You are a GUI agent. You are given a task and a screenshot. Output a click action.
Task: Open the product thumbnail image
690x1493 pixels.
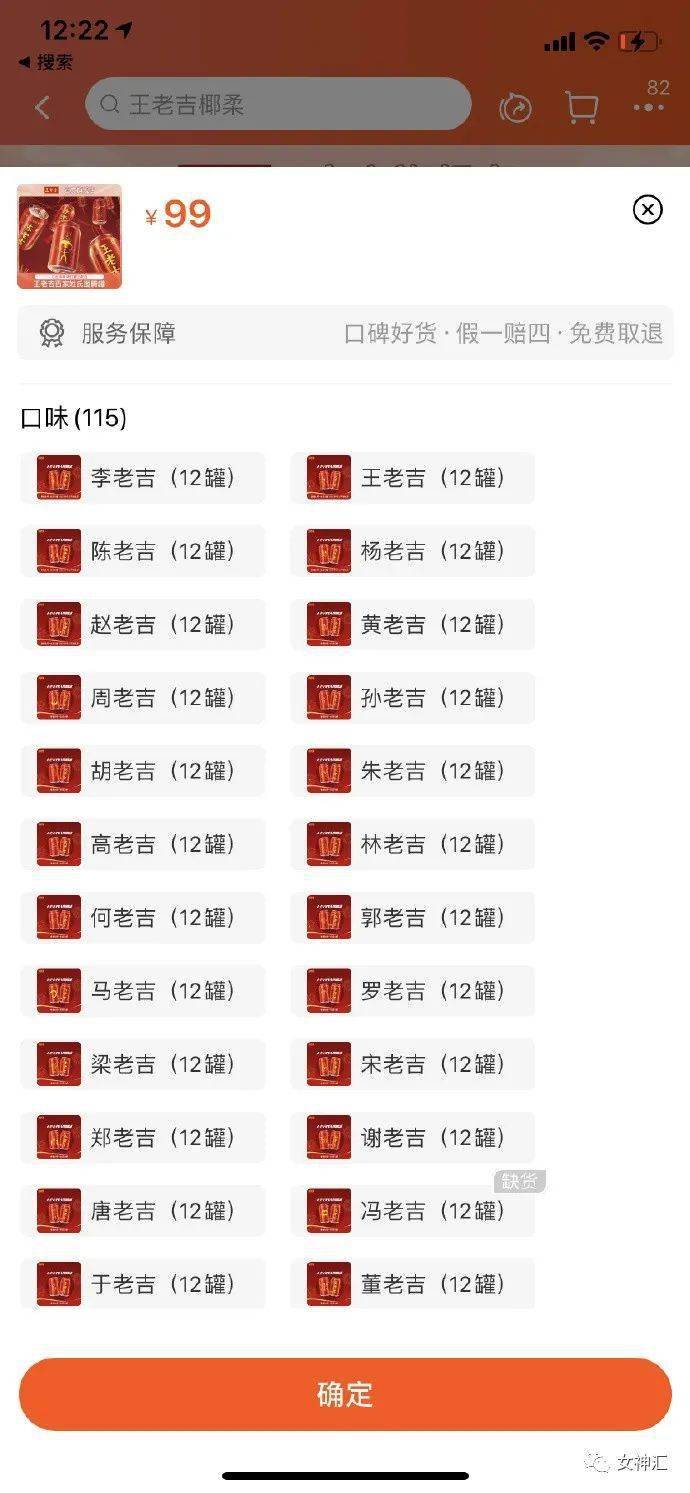click(x=69, y=237)
